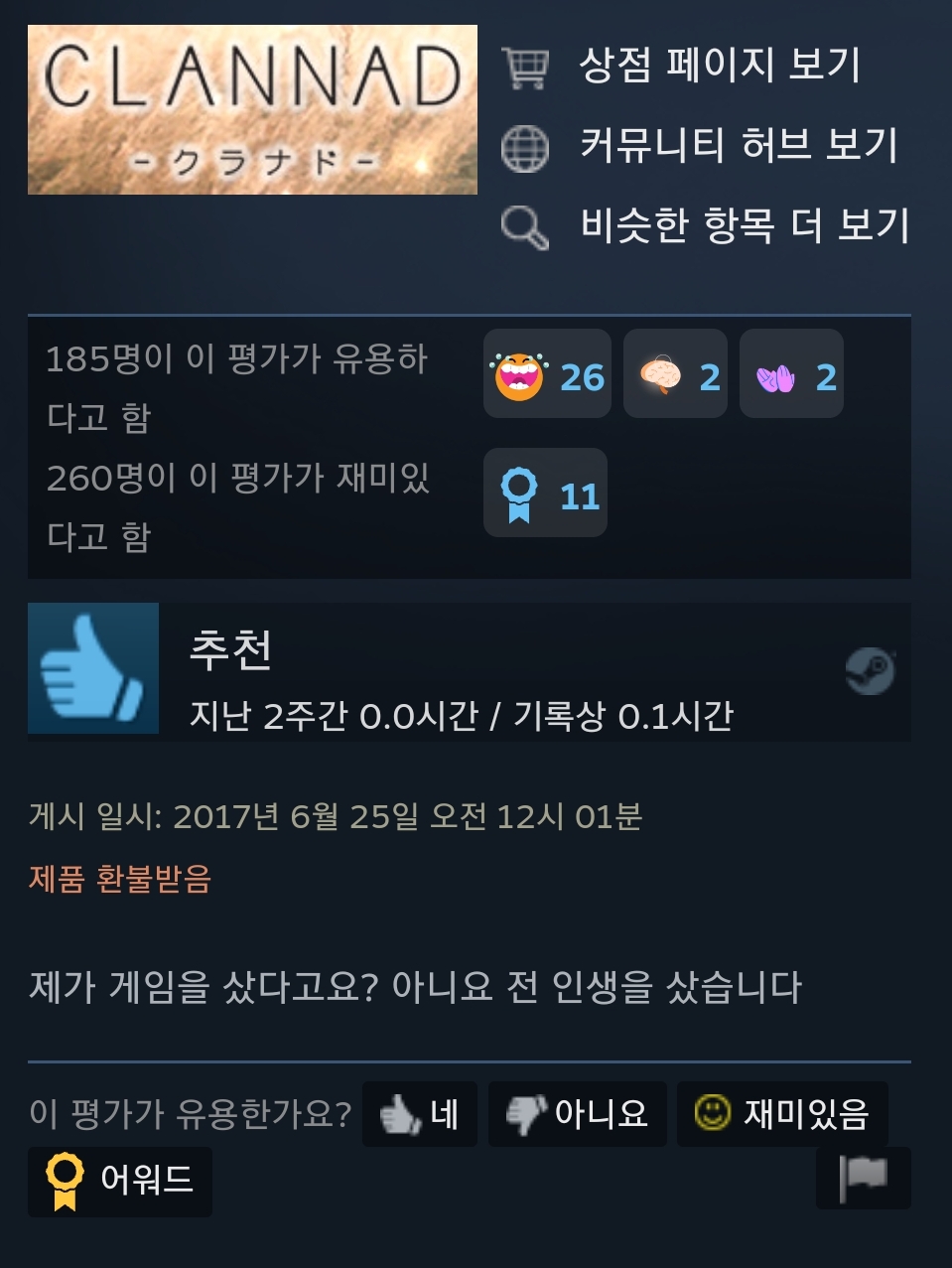Report this review with the flag icon
The width and height of the screenshot is (952, 1268).
coord(863,1179)
